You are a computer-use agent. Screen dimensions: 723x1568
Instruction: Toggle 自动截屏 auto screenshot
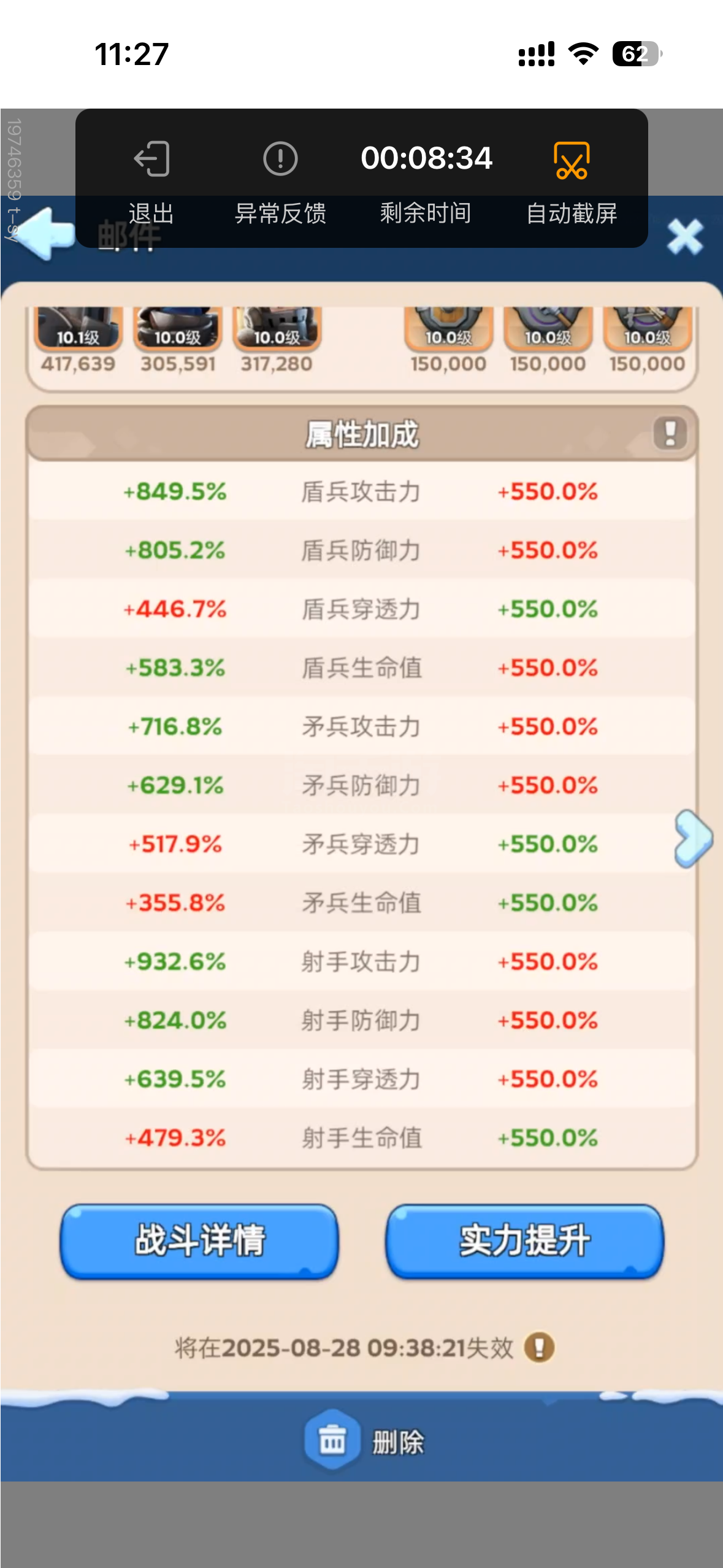572,179
